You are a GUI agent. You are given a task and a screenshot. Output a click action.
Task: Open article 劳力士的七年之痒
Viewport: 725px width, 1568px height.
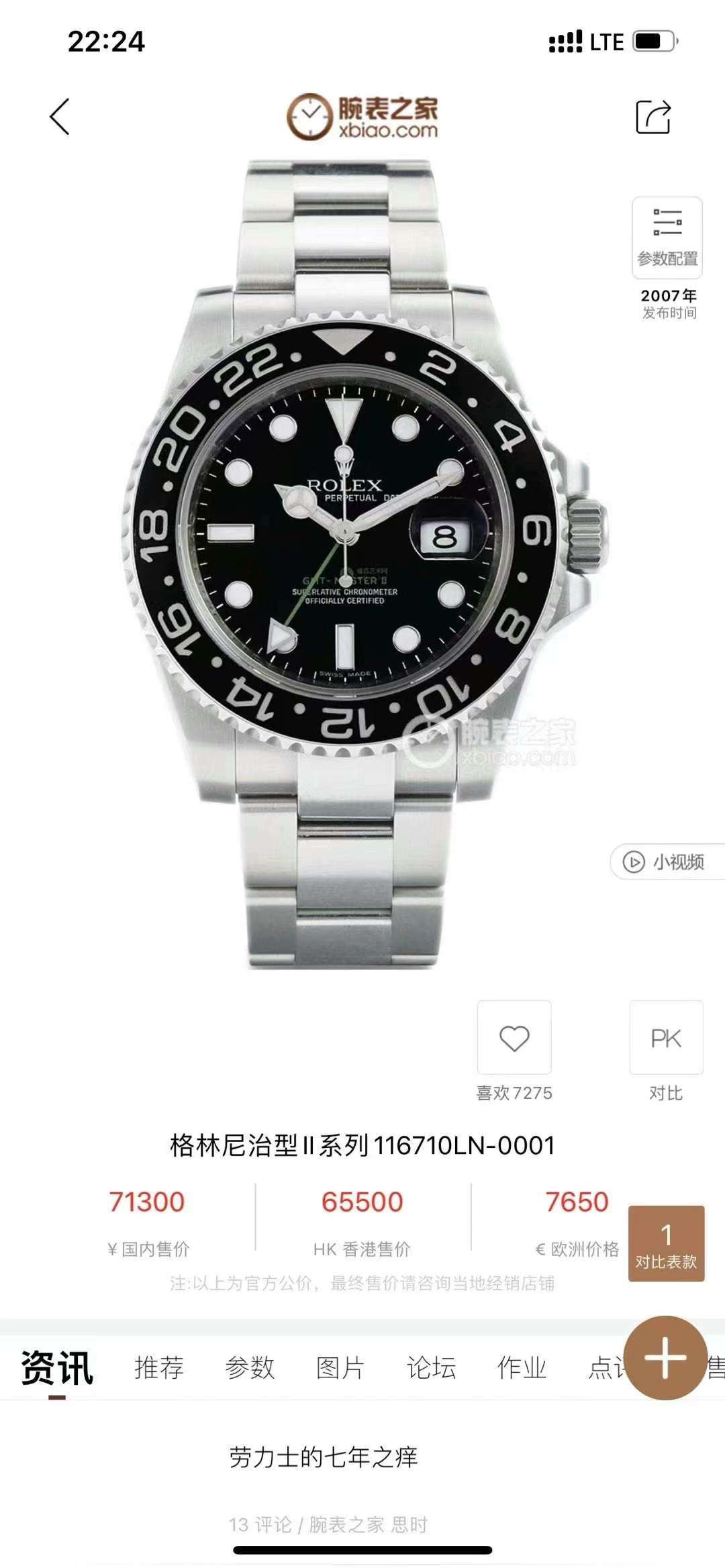(x=324, y=1457)
